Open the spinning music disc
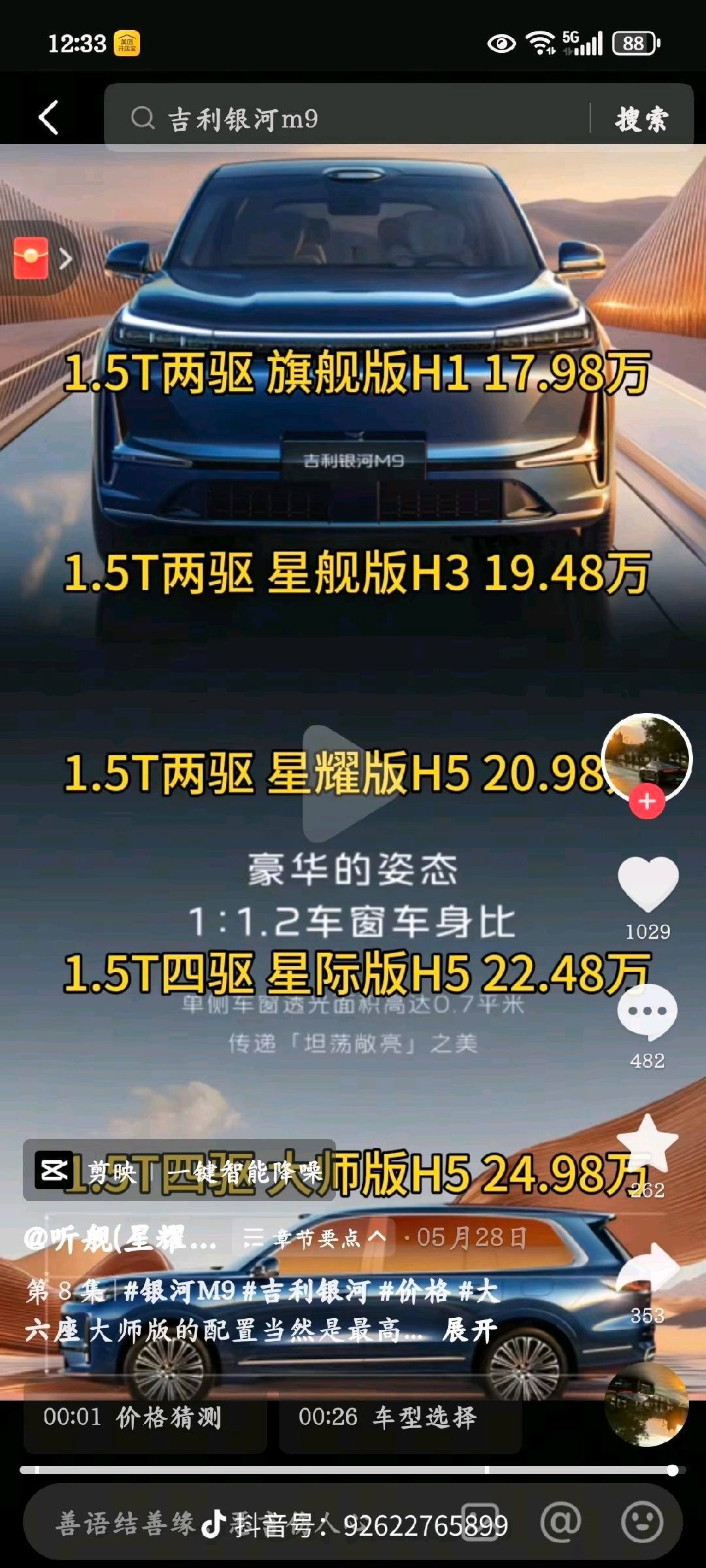 (646, 1406)
